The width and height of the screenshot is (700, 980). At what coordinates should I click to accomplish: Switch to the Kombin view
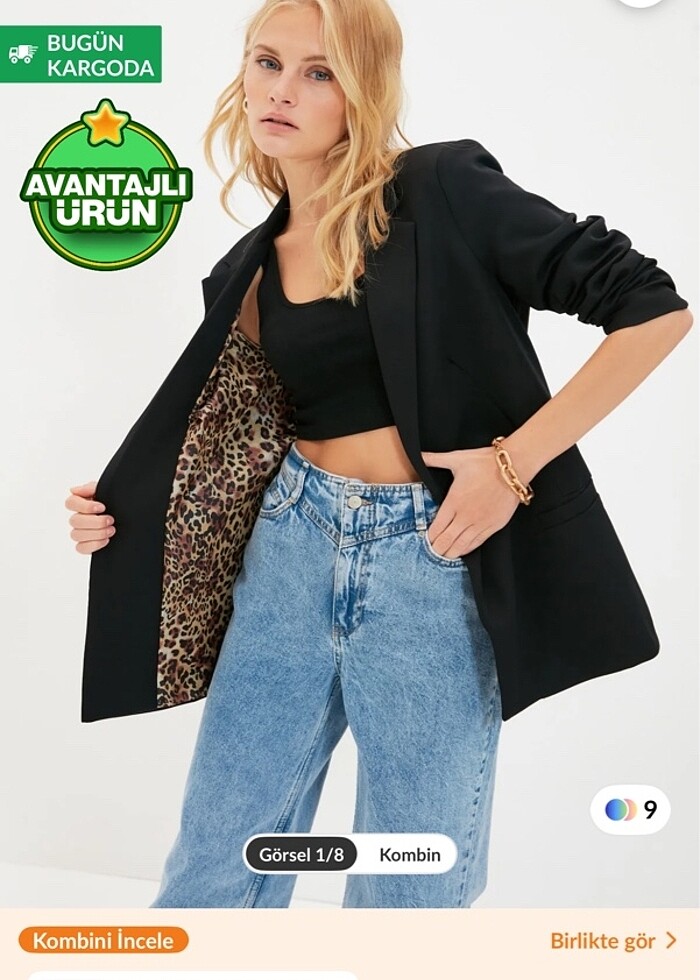point(409,854)
